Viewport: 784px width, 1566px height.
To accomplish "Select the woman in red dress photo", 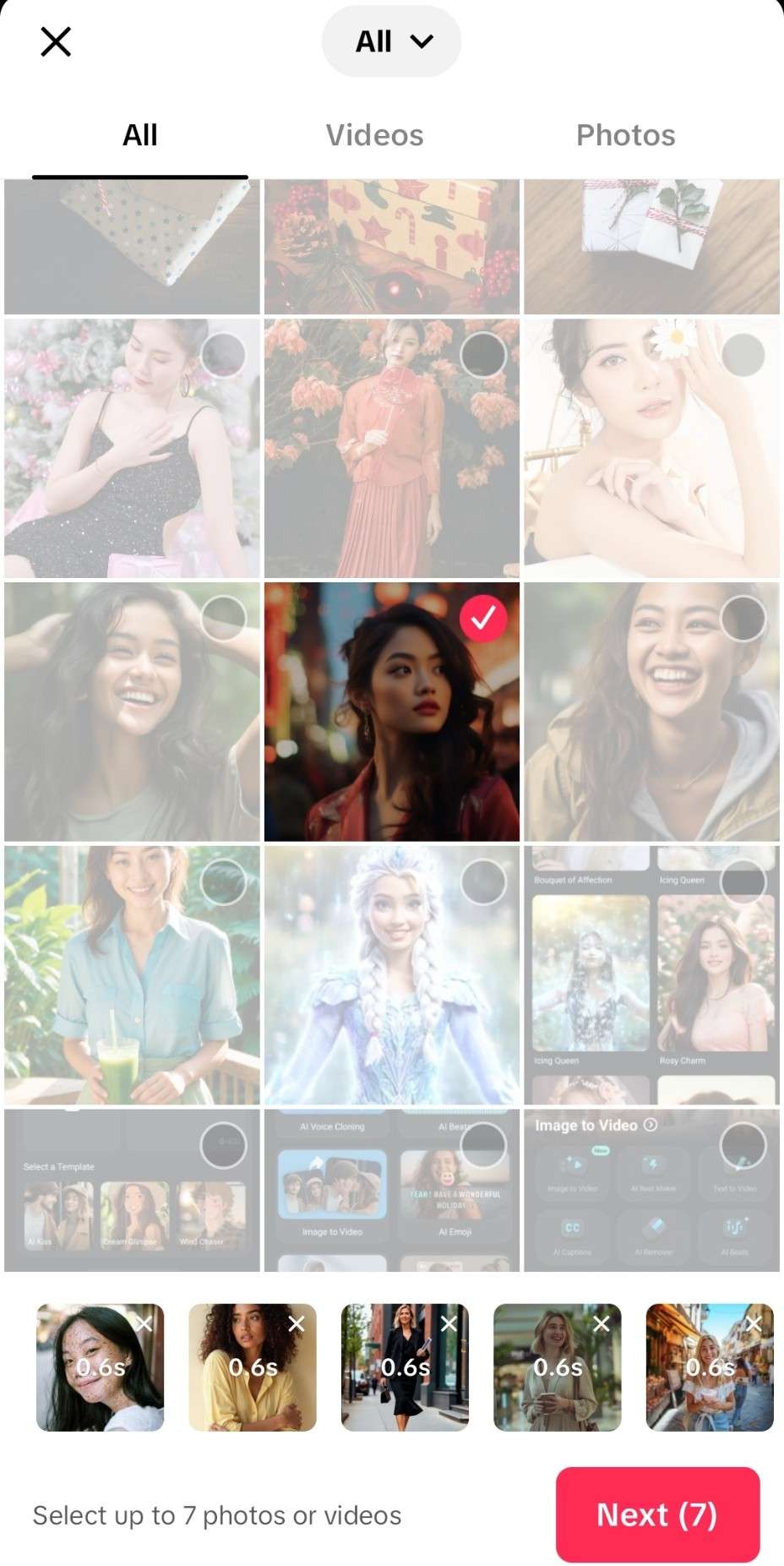I will coord(483,355).
